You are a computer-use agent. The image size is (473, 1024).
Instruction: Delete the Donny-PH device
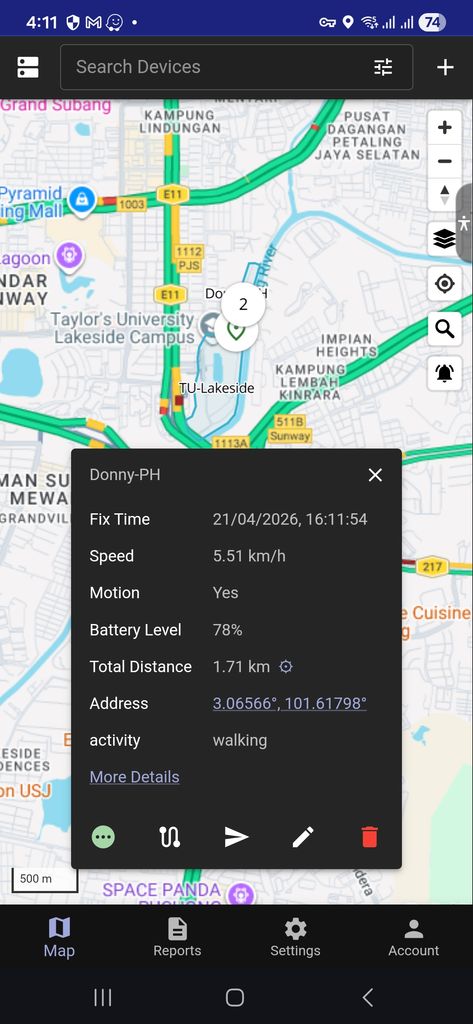click(370, 837)
